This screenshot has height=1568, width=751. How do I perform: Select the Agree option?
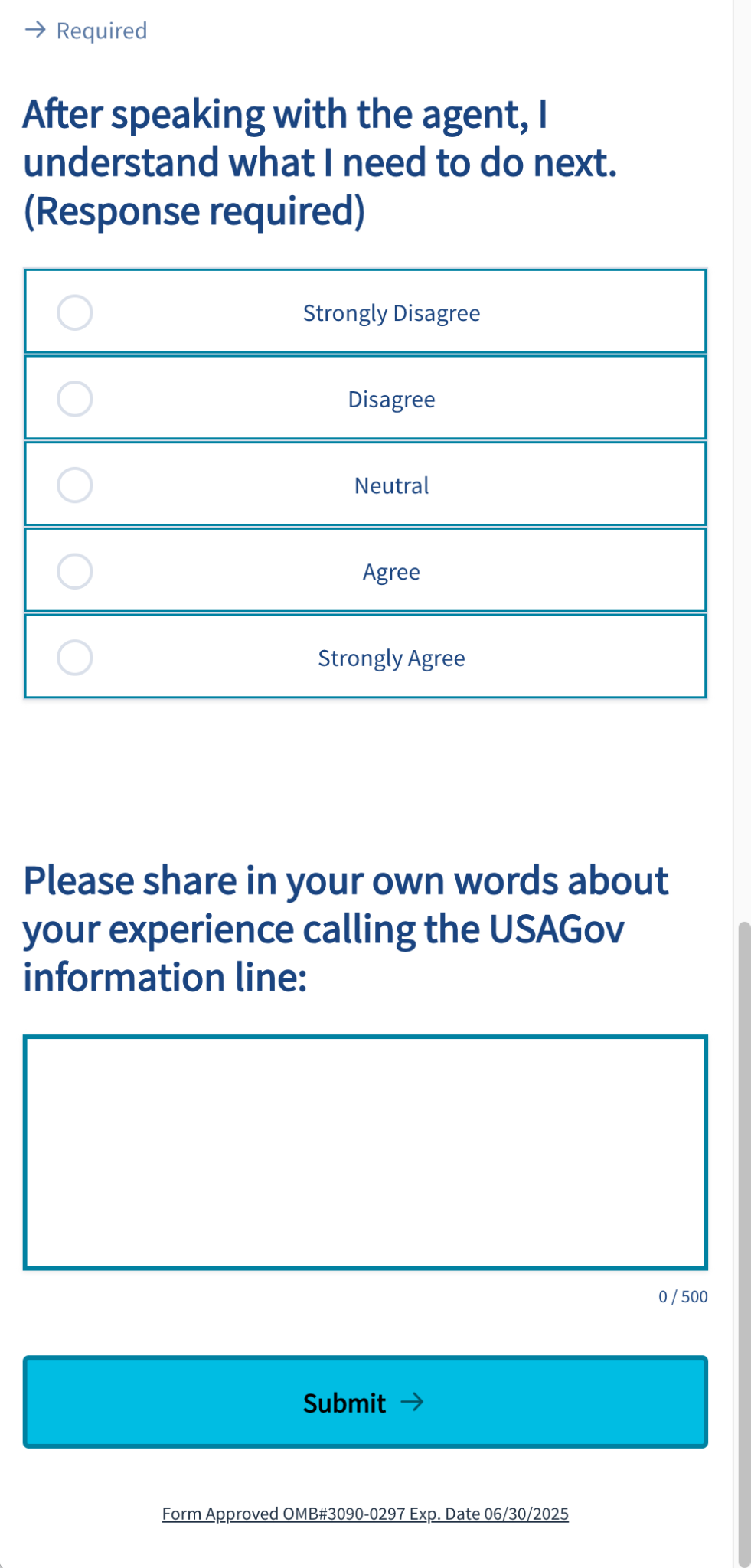pyautogui.click(x=75, y=571)
